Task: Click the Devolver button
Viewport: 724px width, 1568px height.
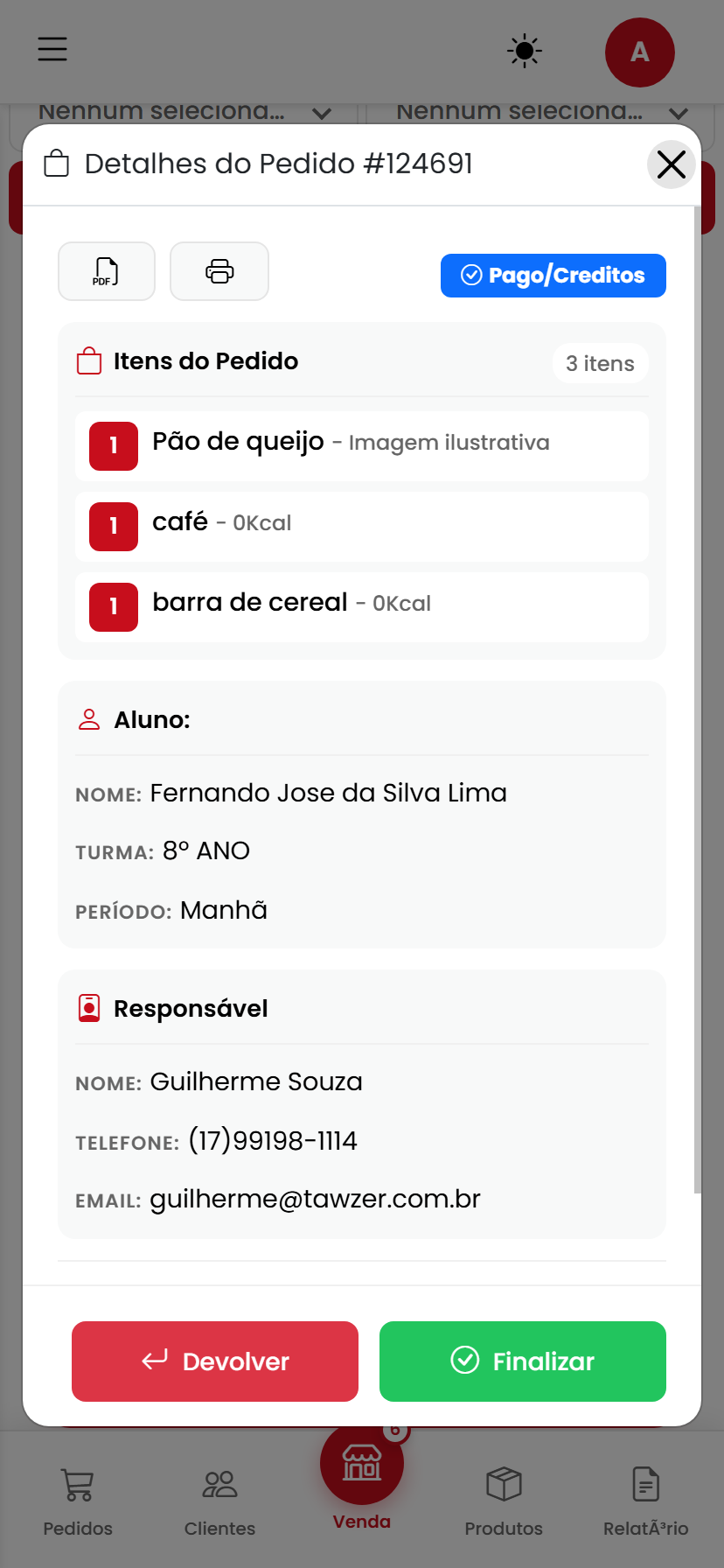Action: point(214,1361)
